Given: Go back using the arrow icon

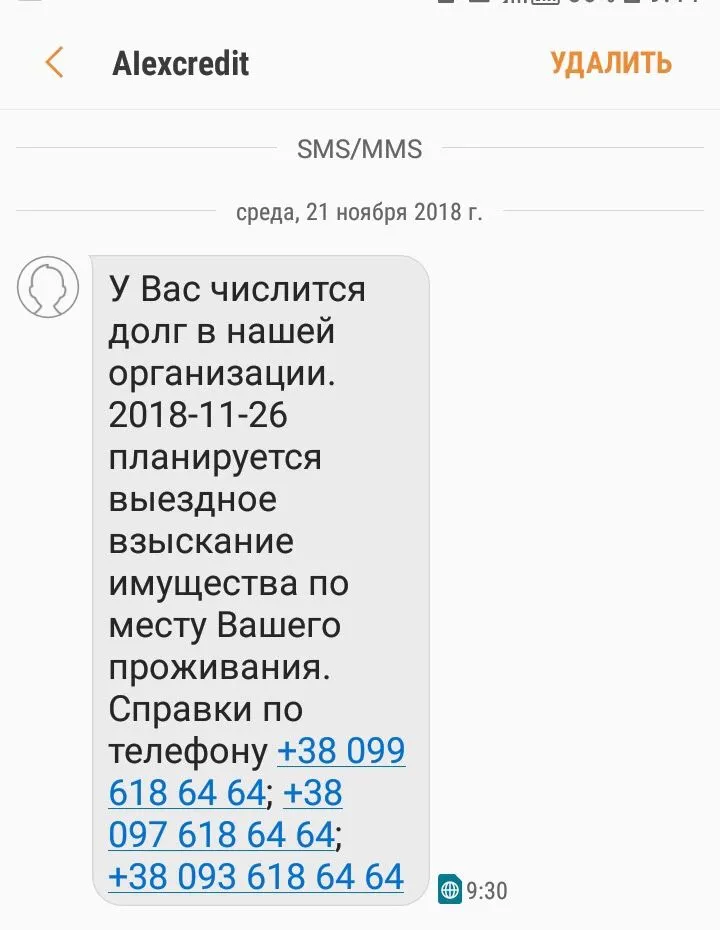Looking at the screenshot, I should tap(54, 62).
